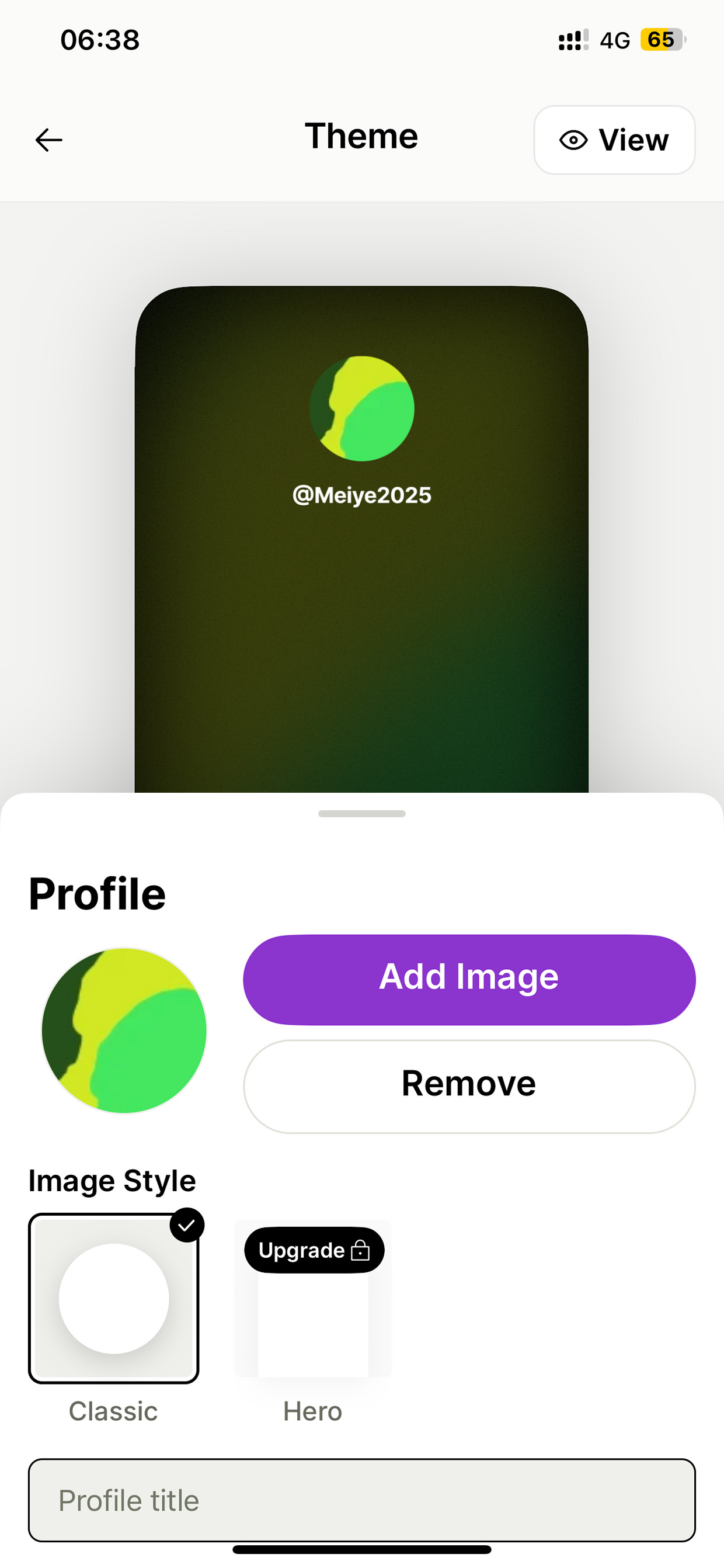Focus the Profile title field
The height and width of the screenshot is (1568, 724).
click(362, 1500)
